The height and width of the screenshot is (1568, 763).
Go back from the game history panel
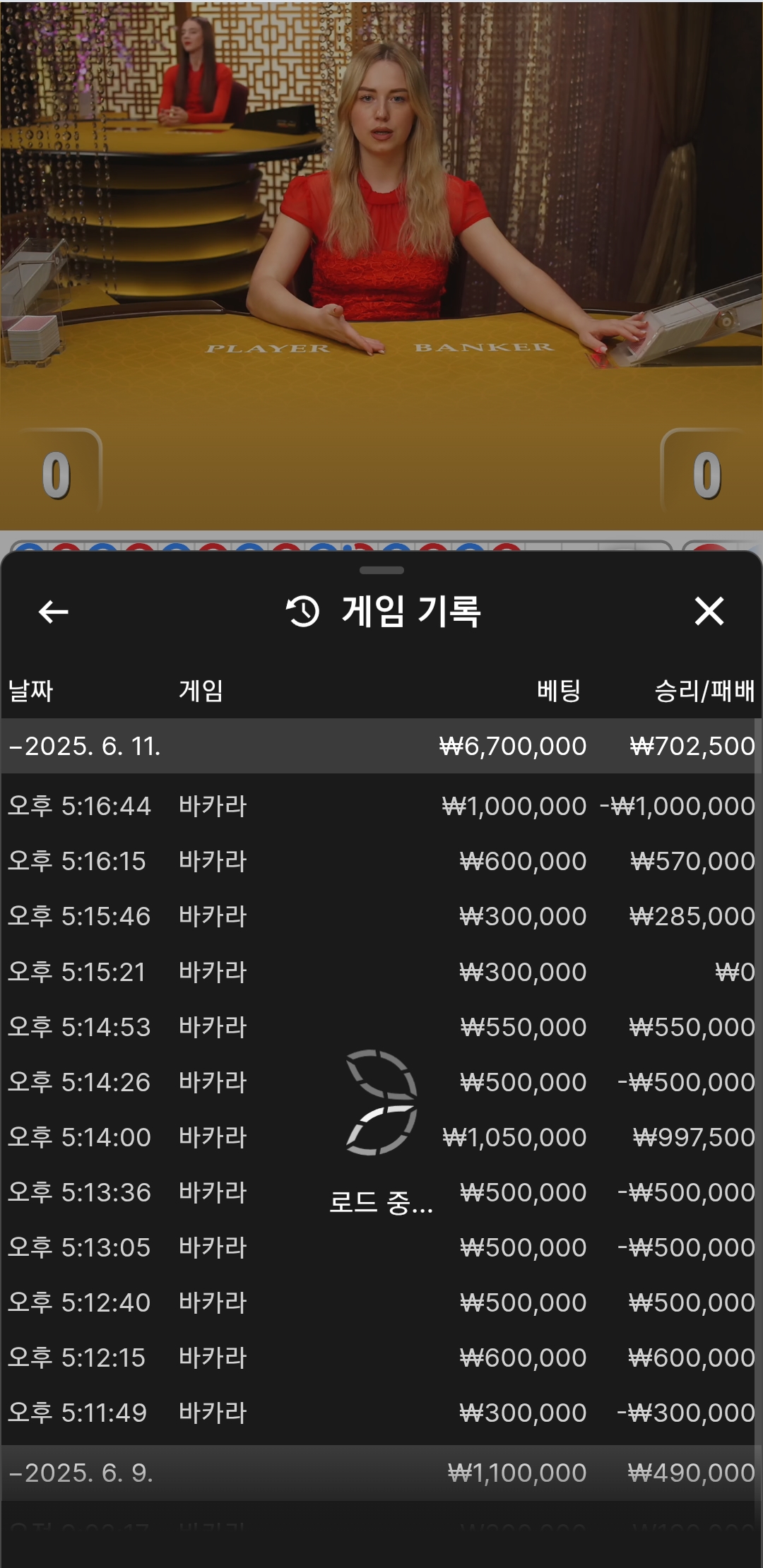point(53,612)
